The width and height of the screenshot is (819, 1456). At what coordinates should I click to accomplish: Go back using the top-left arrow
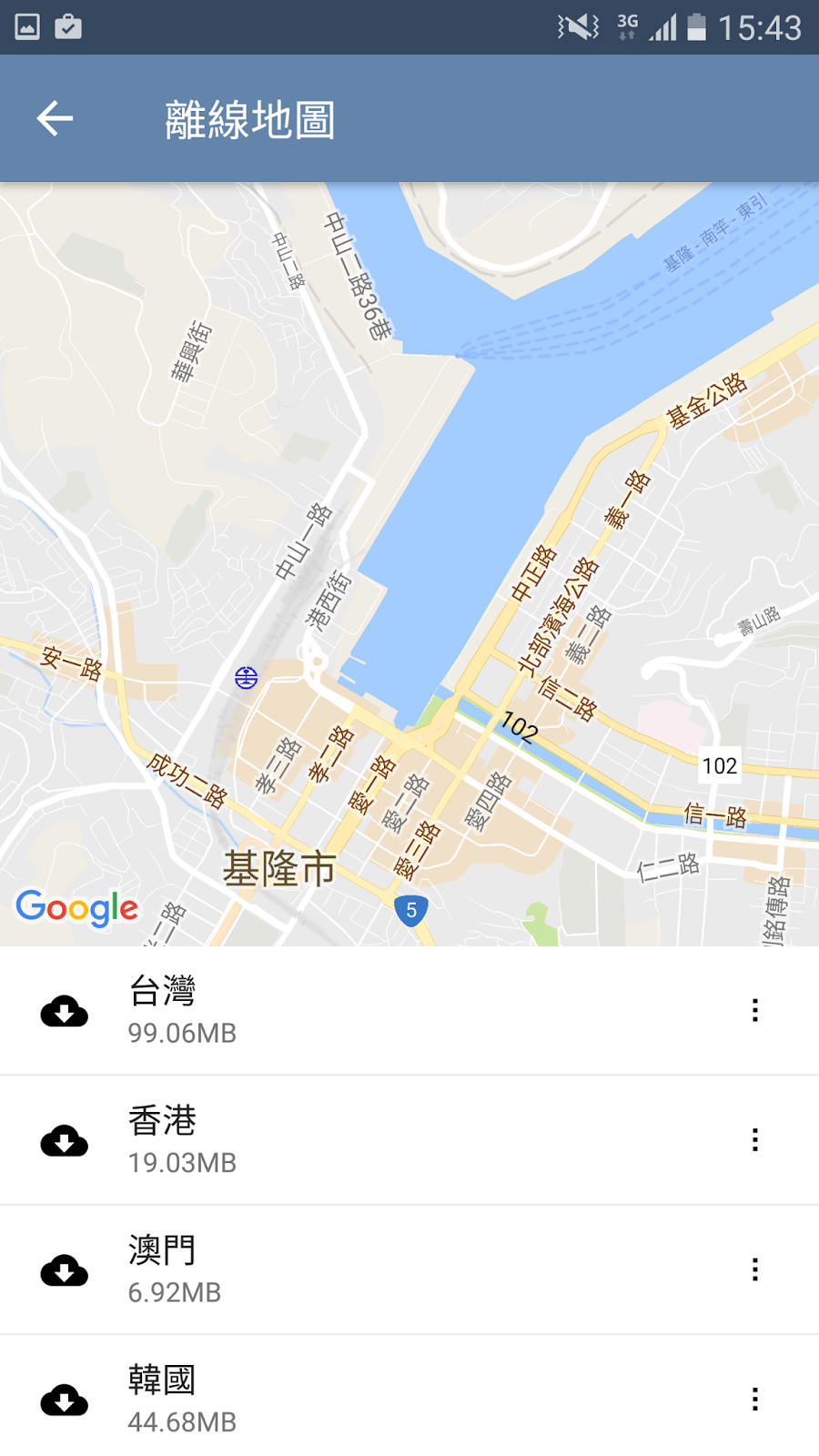tap(55, 118)
